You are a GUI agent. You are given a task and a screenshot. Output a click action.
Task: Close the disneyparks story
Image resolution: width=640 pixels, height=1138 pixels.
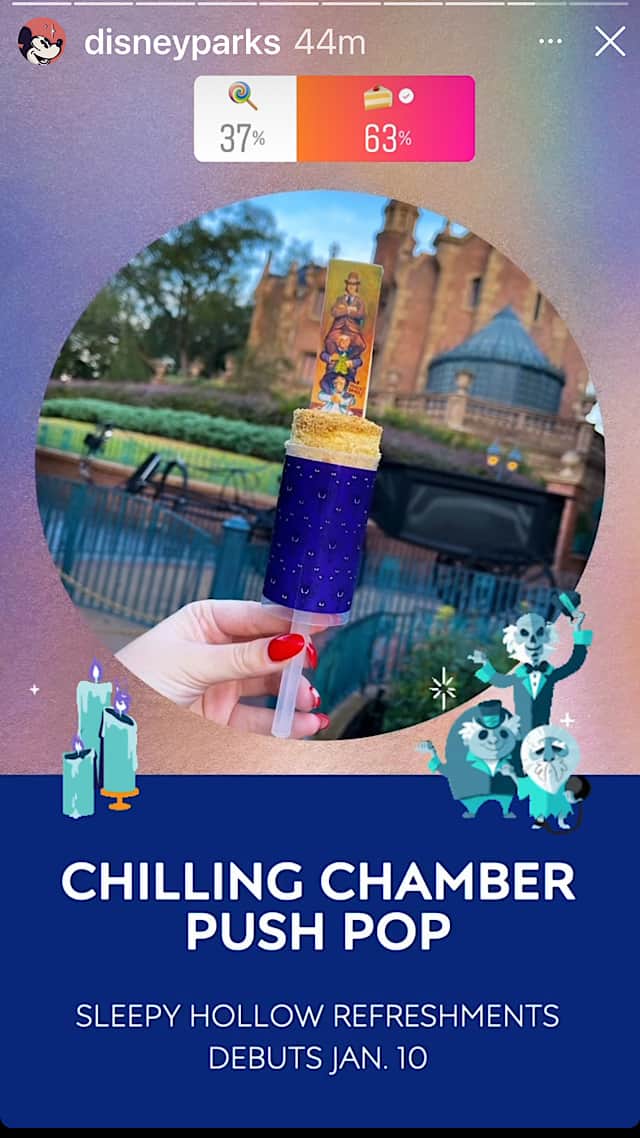pyautogui.click(x=609, y=42)
